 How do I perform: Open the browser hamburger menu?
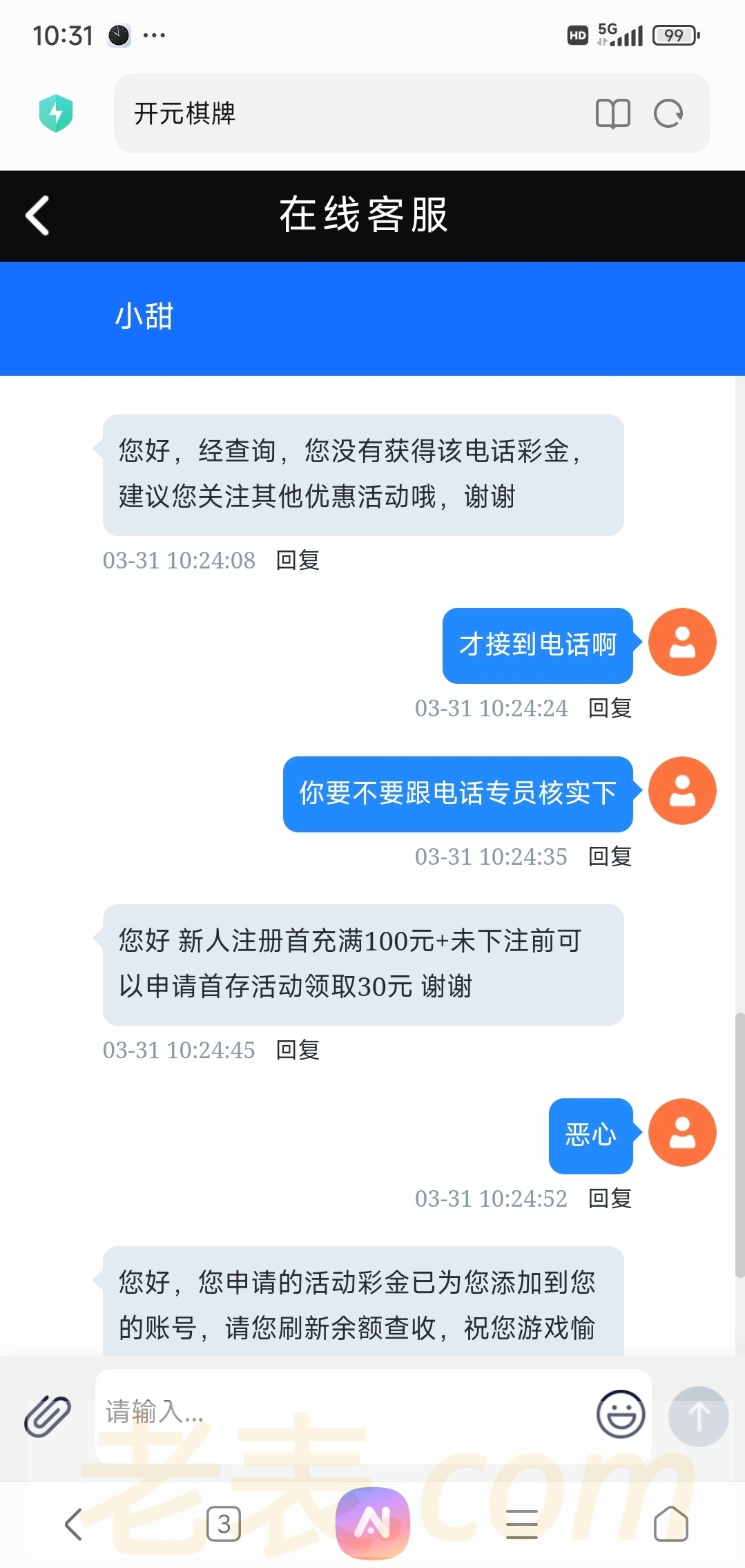522,1524
